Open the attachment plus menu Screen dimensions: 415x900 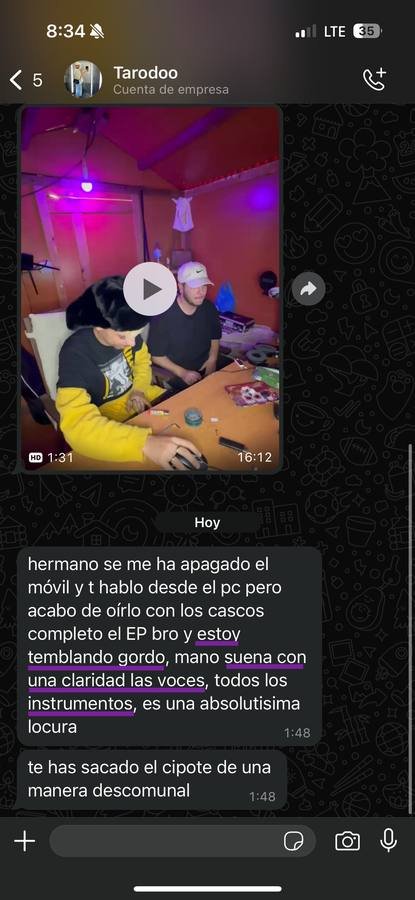tap(25, 841)
